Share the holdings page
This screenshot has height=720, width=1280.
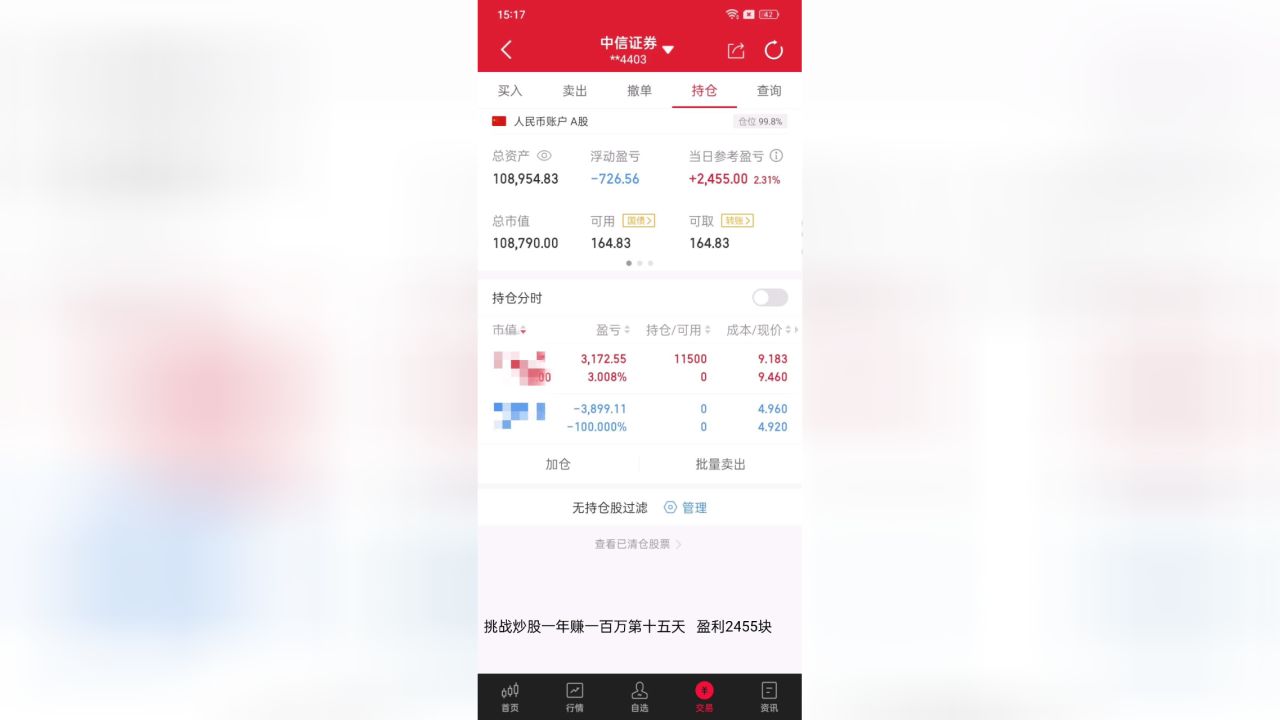(x=736, y=50)
